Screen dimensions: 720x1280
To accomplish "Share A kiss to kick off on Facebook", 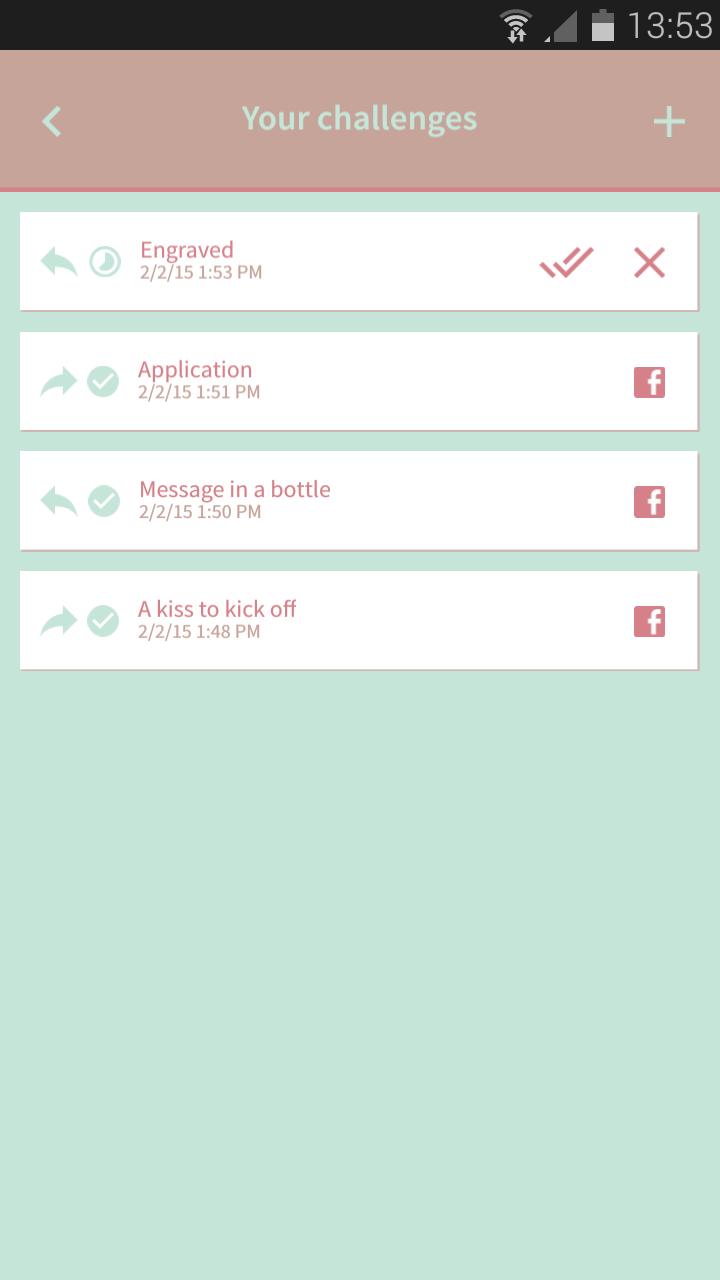I will 649,622.
